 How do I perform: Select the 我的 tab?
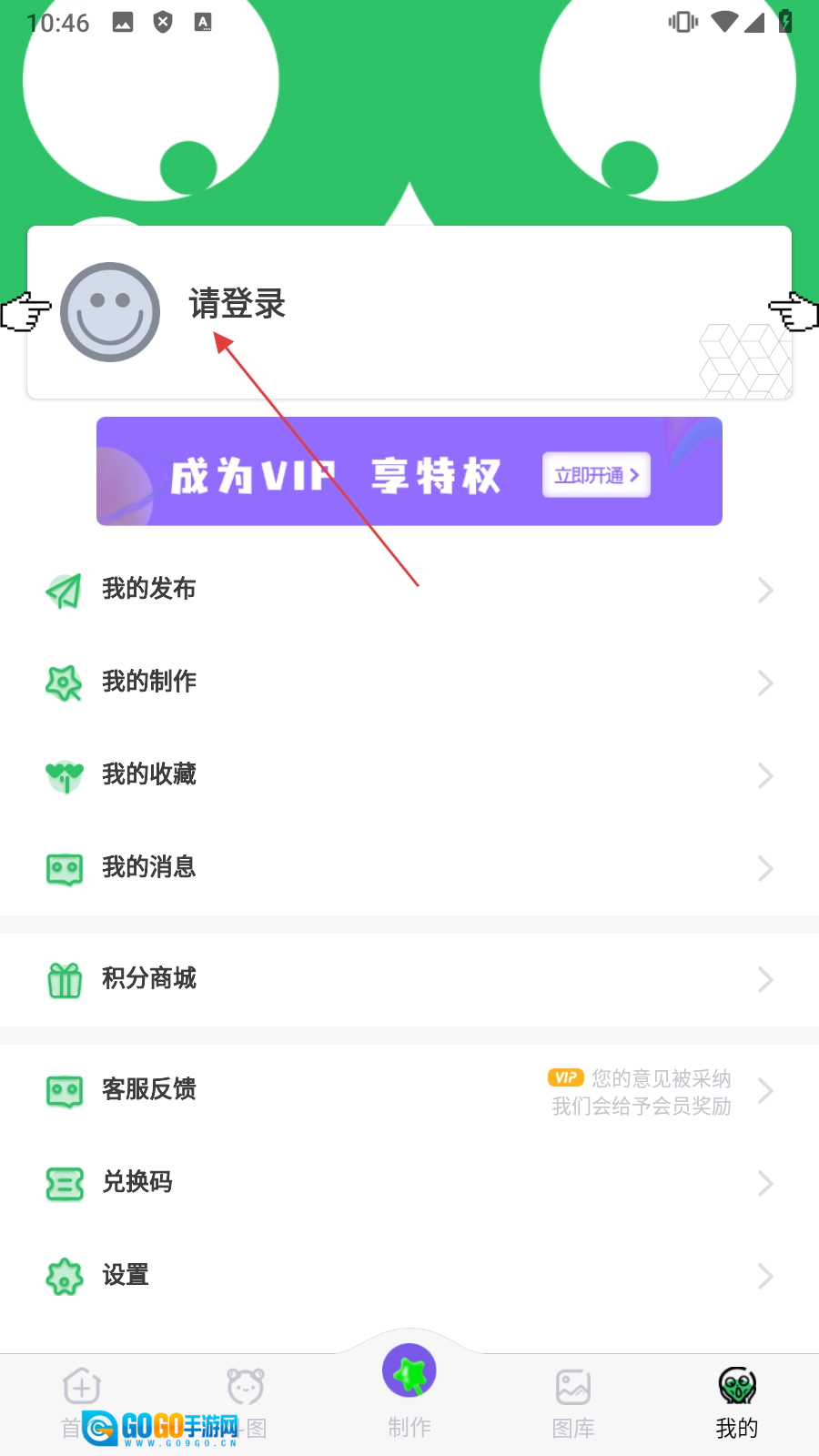coord(737,1401)
